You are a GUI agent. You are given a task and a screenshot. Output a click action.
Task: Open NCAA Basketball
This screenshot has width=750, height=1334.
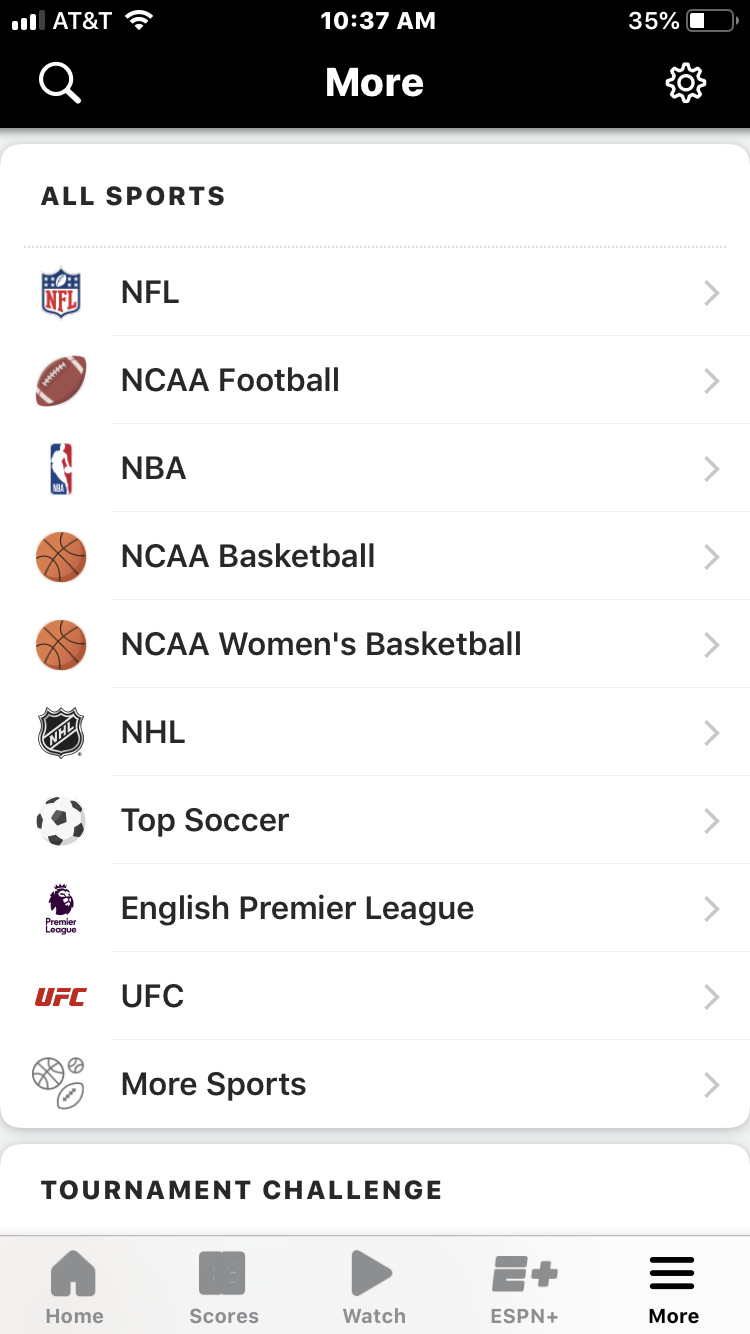coord(375,556)
